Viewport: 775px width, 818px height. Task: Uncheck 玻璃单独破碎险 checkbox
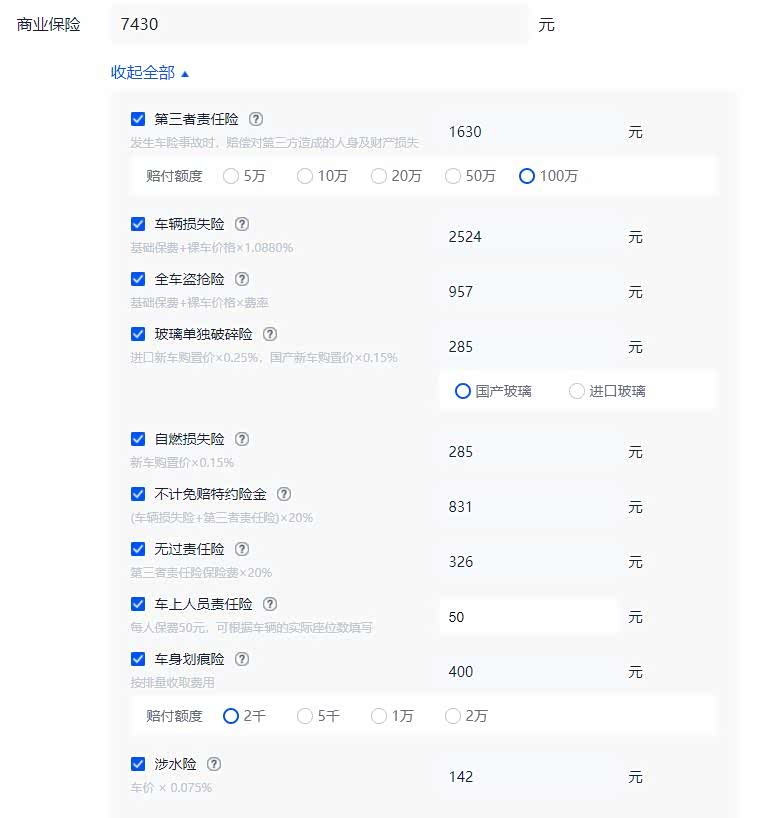[x=138, y=334]
